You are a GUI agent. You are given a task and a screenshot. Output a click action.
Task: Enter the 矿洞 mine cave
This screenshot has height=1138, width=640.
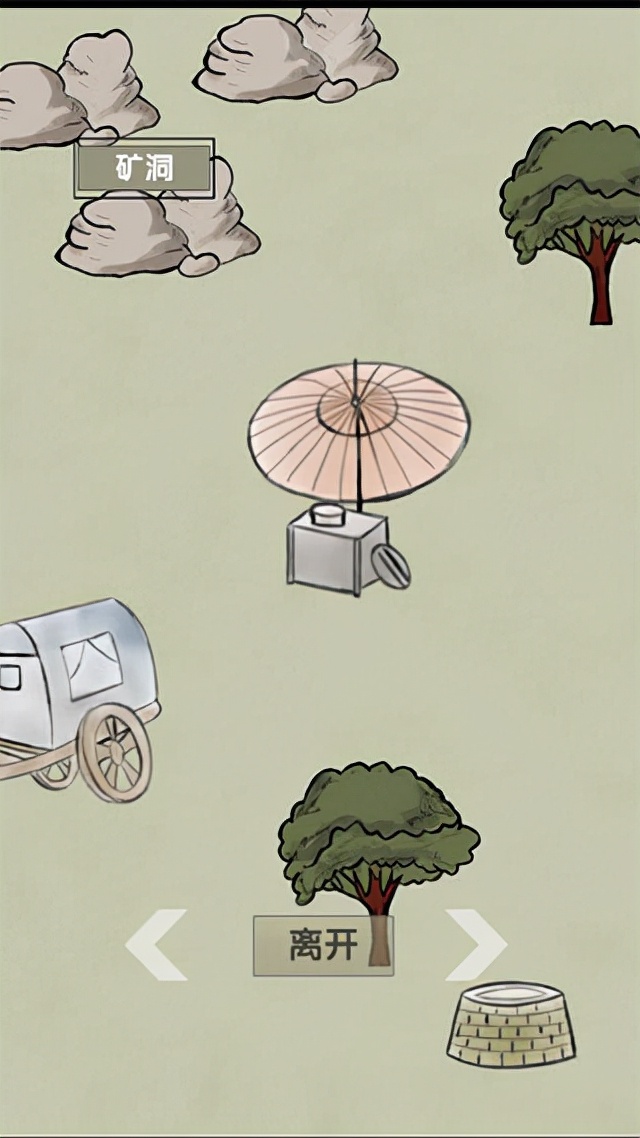coord(144,168)
